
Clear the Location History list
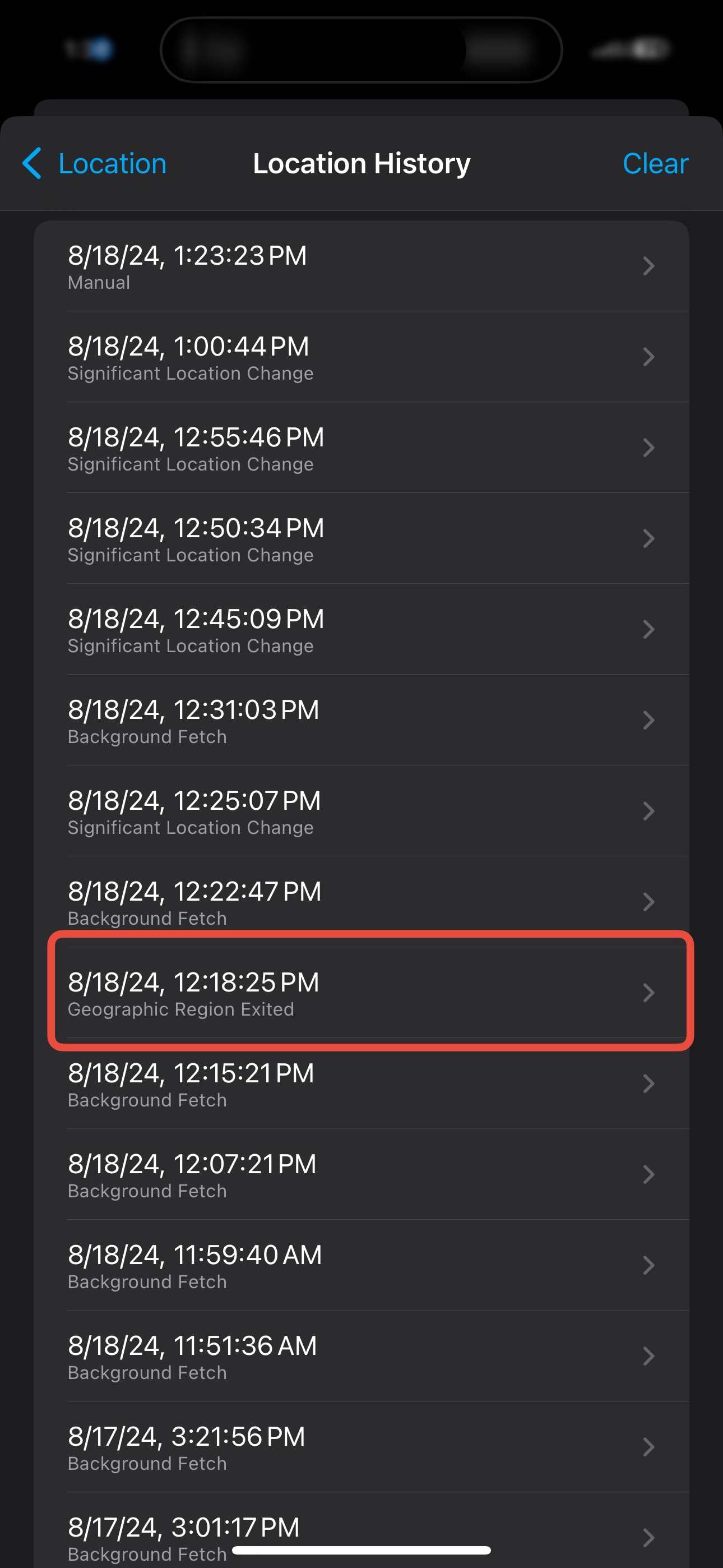click(655, 163)
